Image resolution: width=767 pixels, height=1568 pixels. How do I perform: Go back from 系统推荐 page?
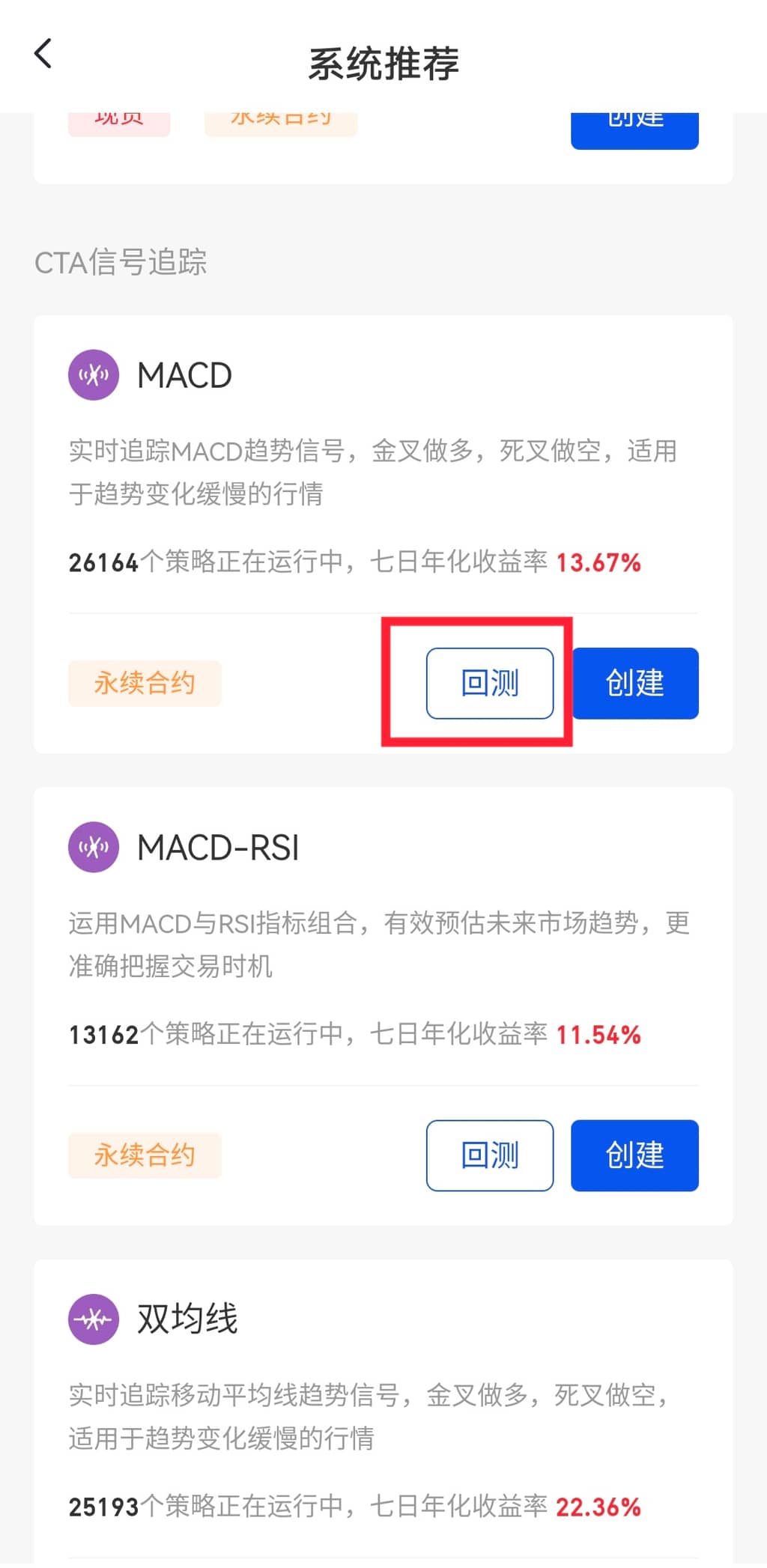43,54
